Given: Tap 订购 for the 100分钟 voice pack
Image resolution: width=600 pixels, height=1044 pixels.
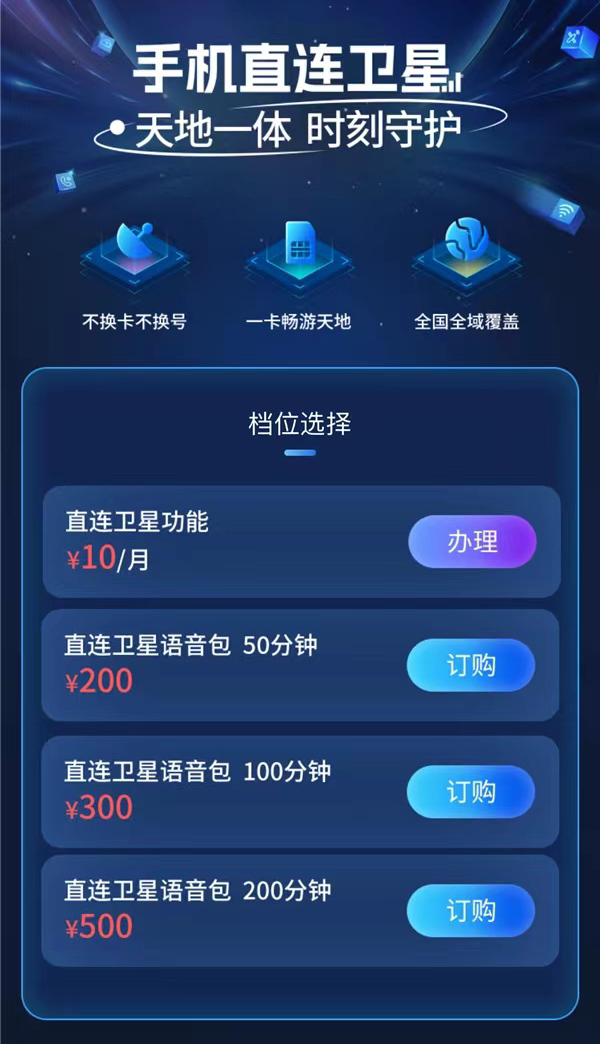Looking at the screenshot, I should click(471, 792).
